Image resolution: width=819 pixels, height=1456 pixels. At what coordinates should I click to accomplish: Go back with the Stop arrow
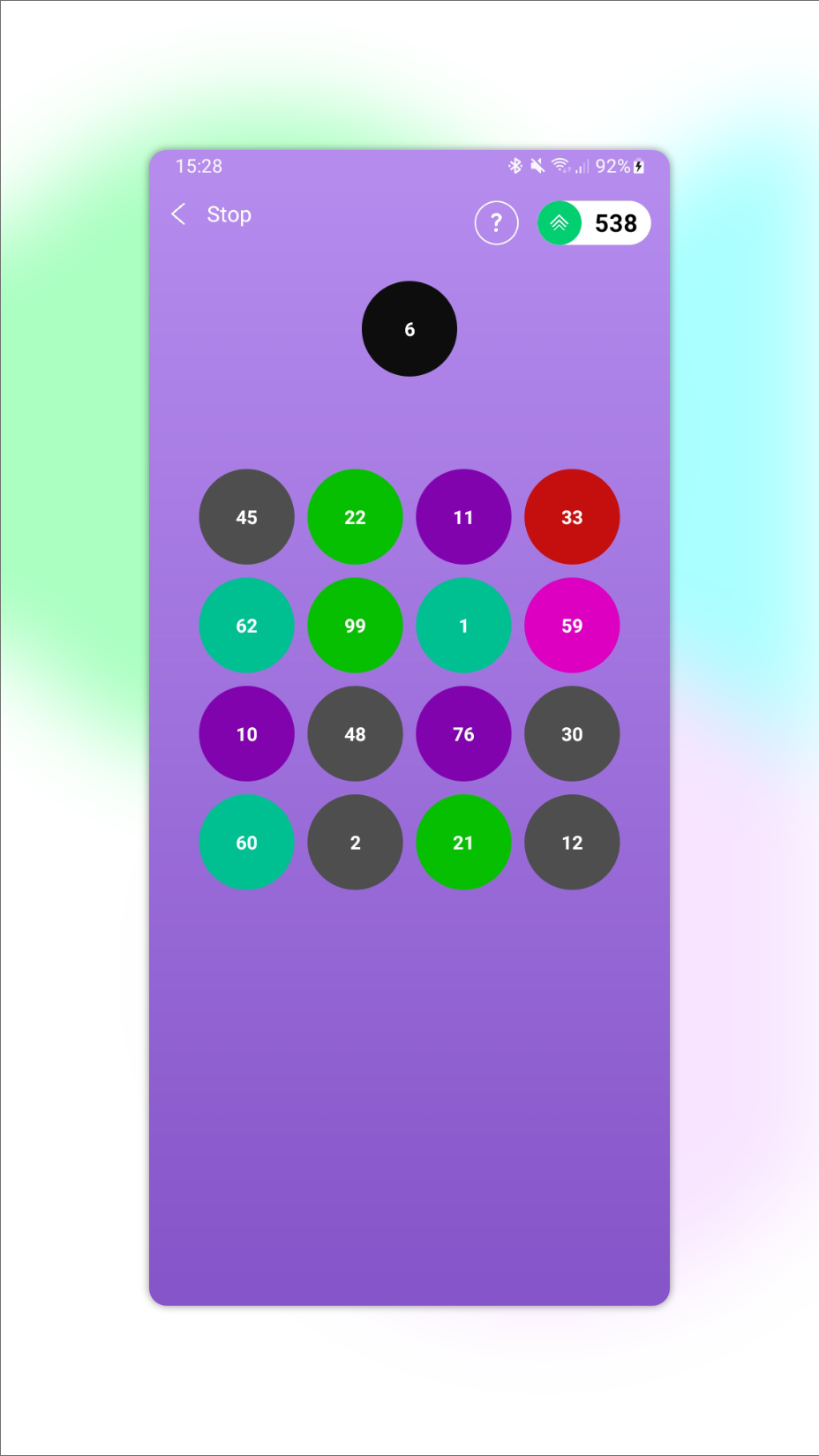click(x=179, y=214)
